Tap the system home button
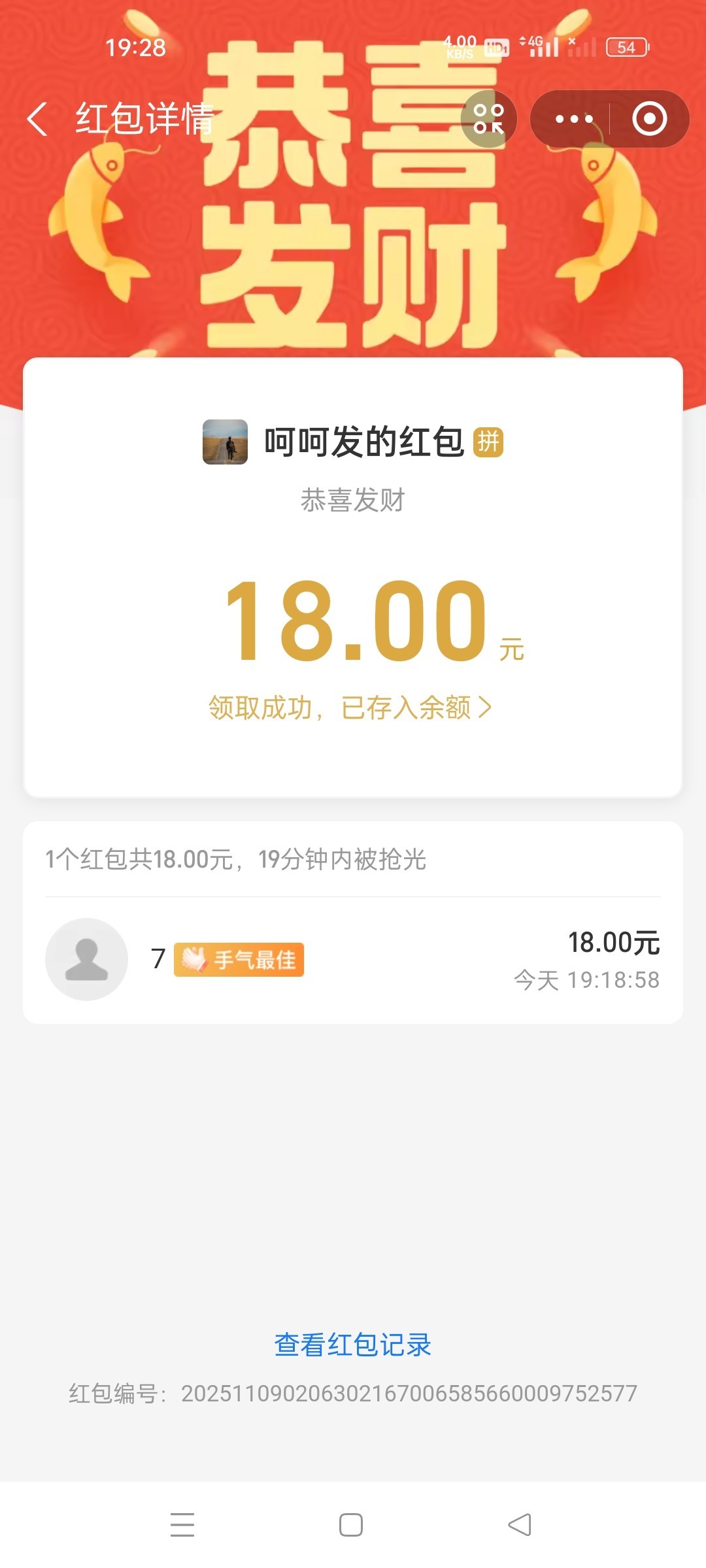Screen dimensions: 706x1568 coord(351,1525)
